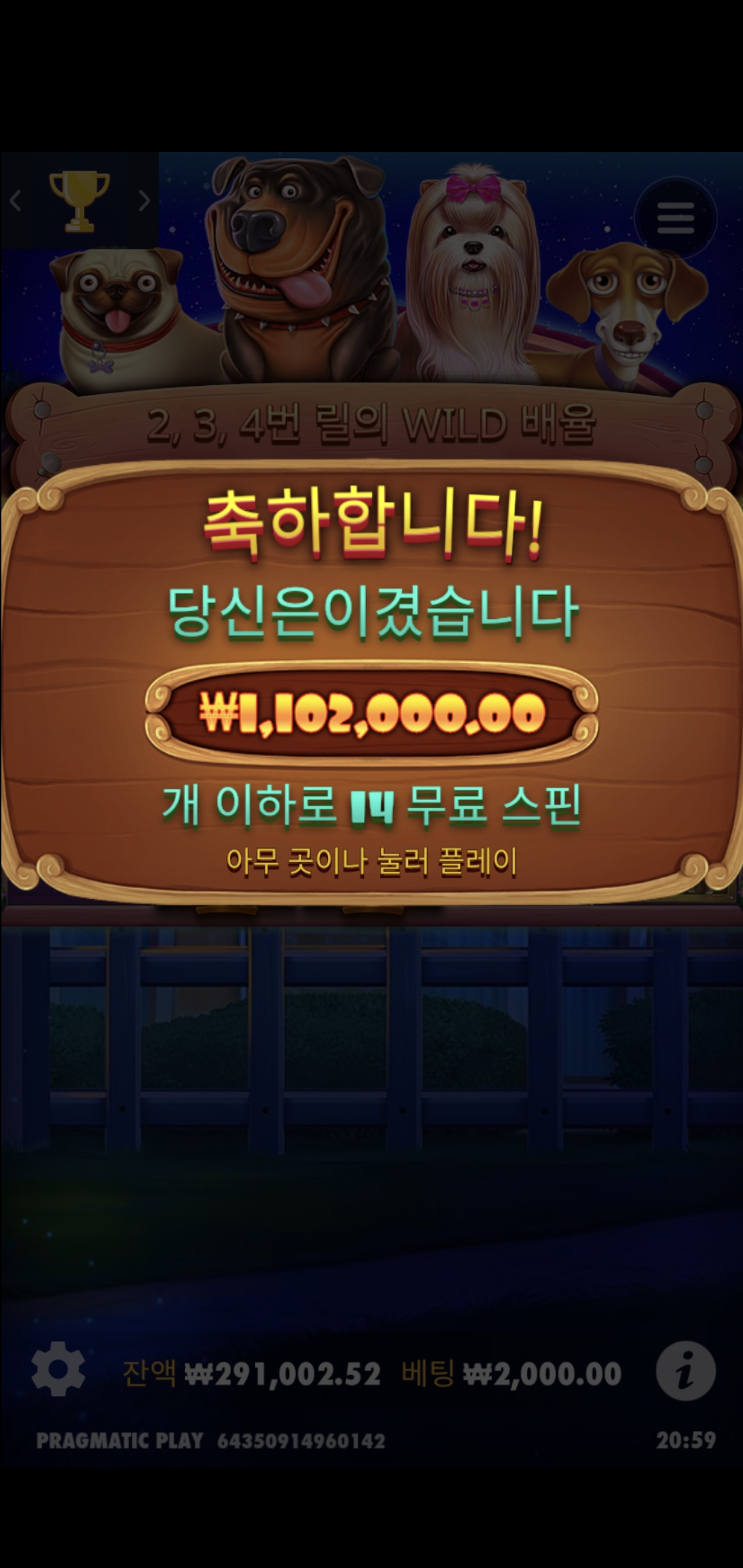
Task: Dismiss the congratulations win dialog to continue
Action: pos(371,860)
